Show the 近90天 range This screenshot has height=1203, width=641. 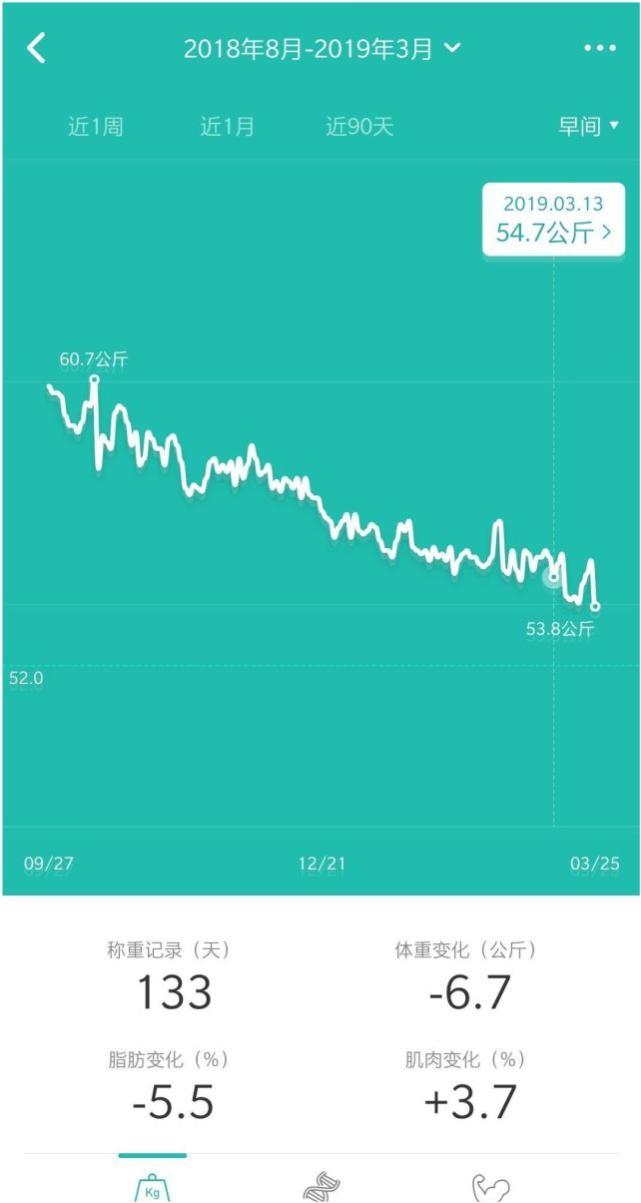coord(359,127)
